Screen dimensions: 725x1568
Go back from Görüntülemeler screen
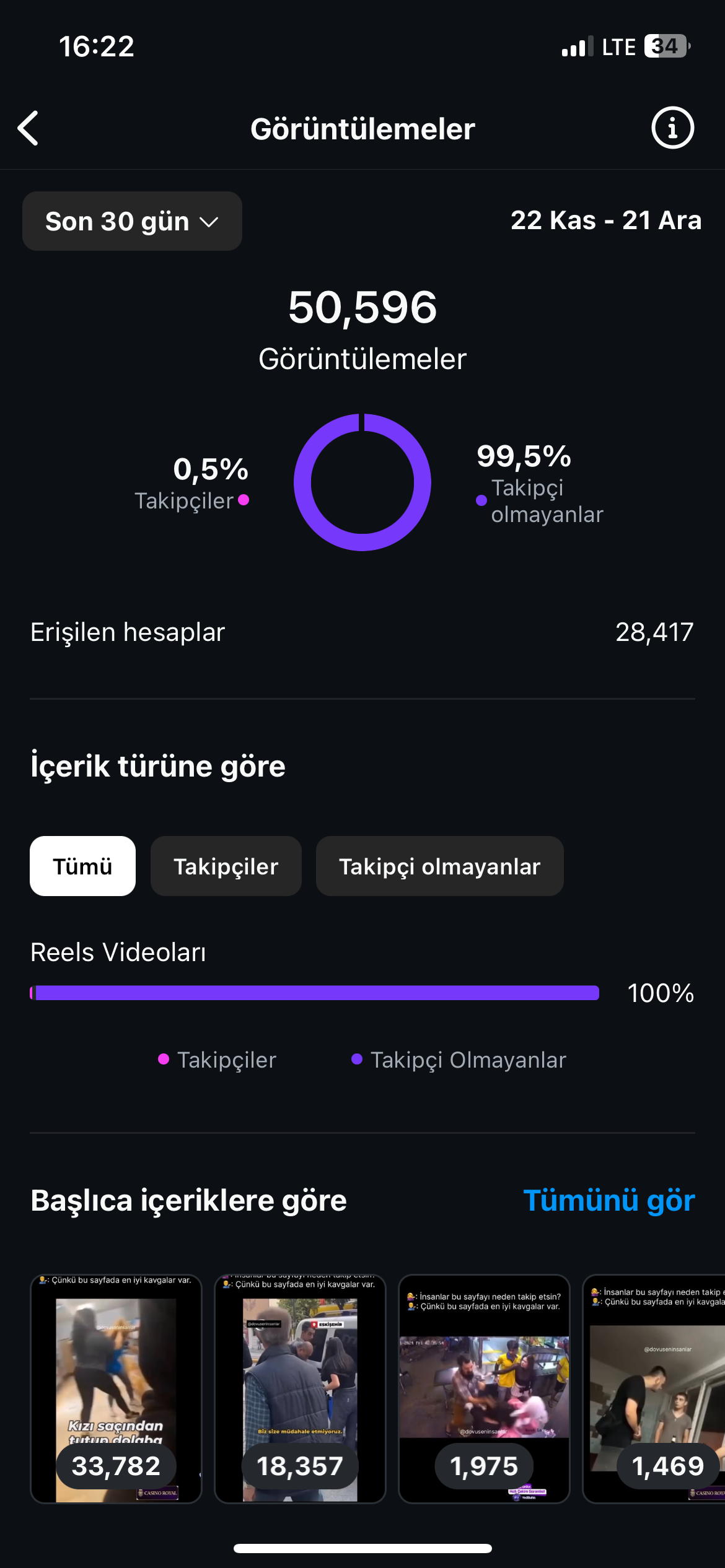point(29,128)
